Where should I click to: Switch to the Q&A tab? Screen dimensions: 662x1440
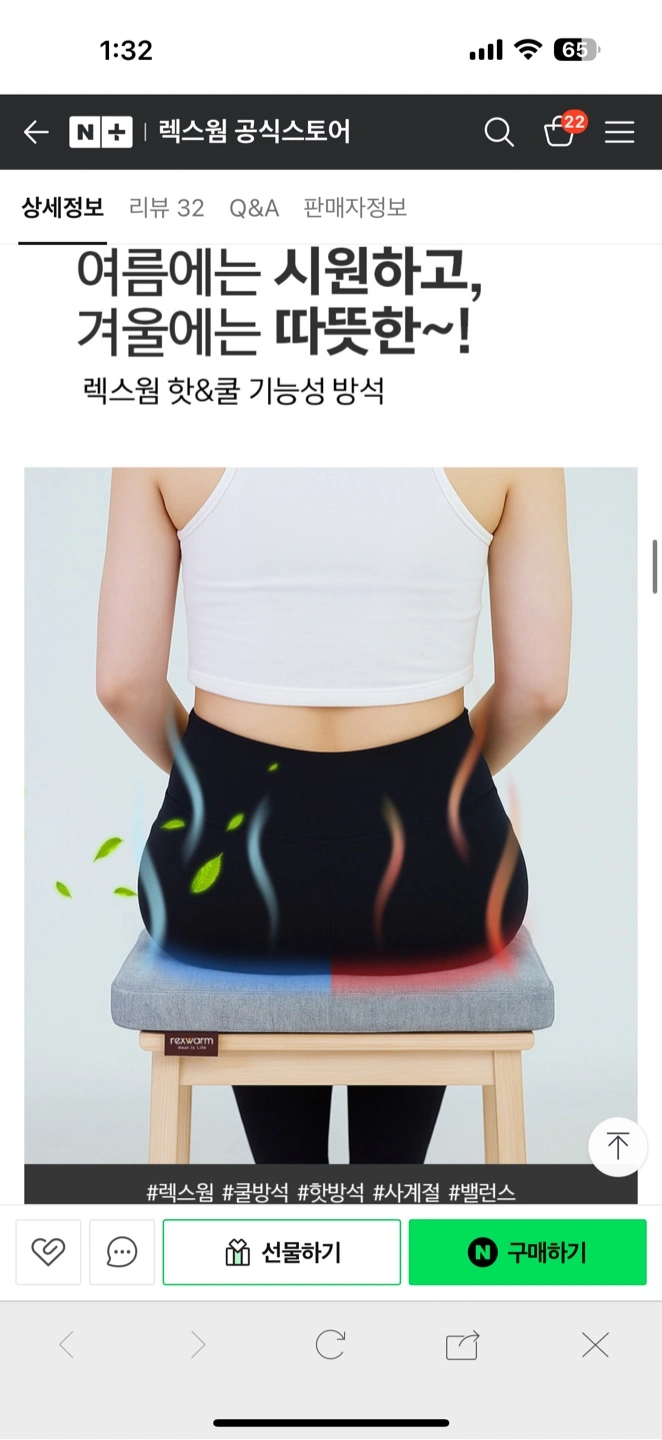[x=254, y=208]
